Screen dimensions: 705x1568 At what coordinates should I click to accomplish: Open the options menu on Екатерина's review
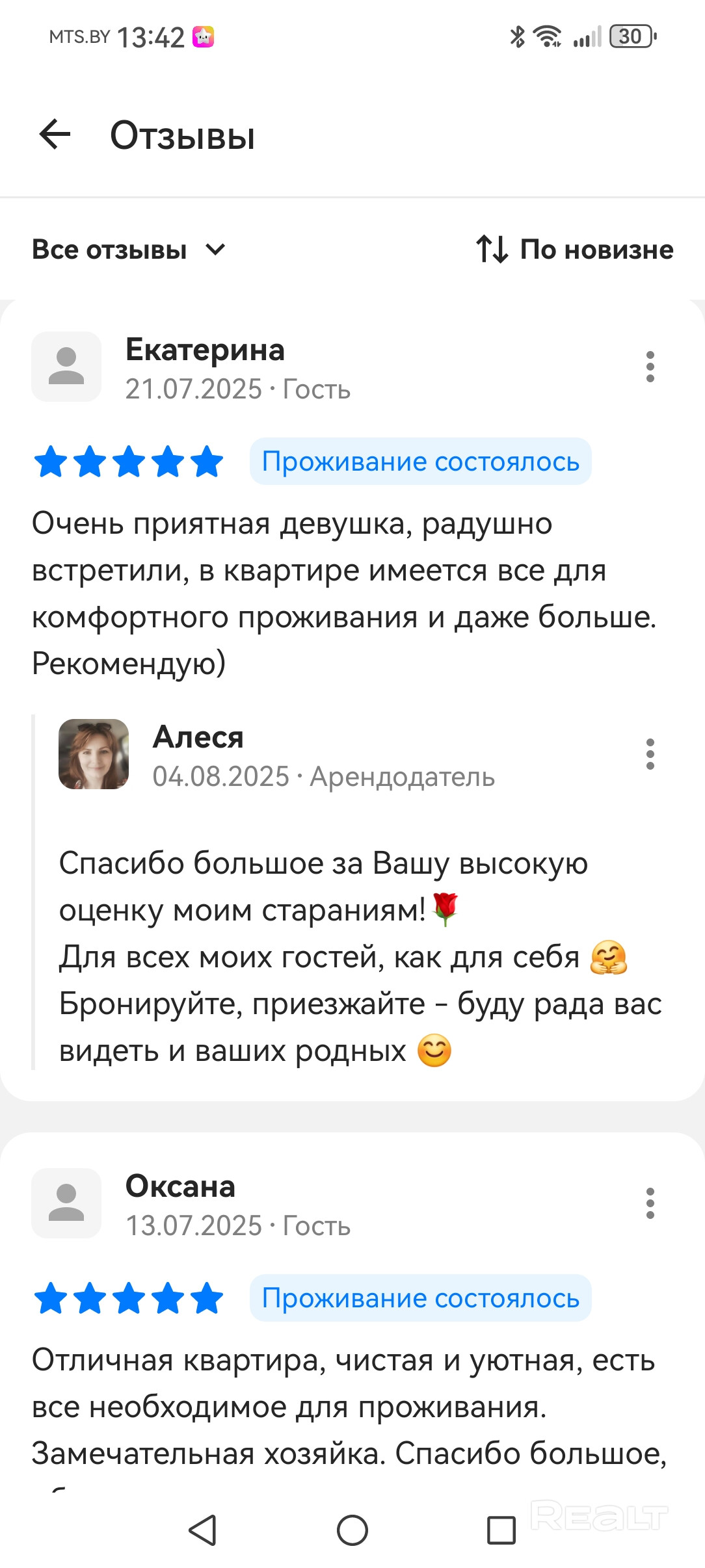(650, 367)
